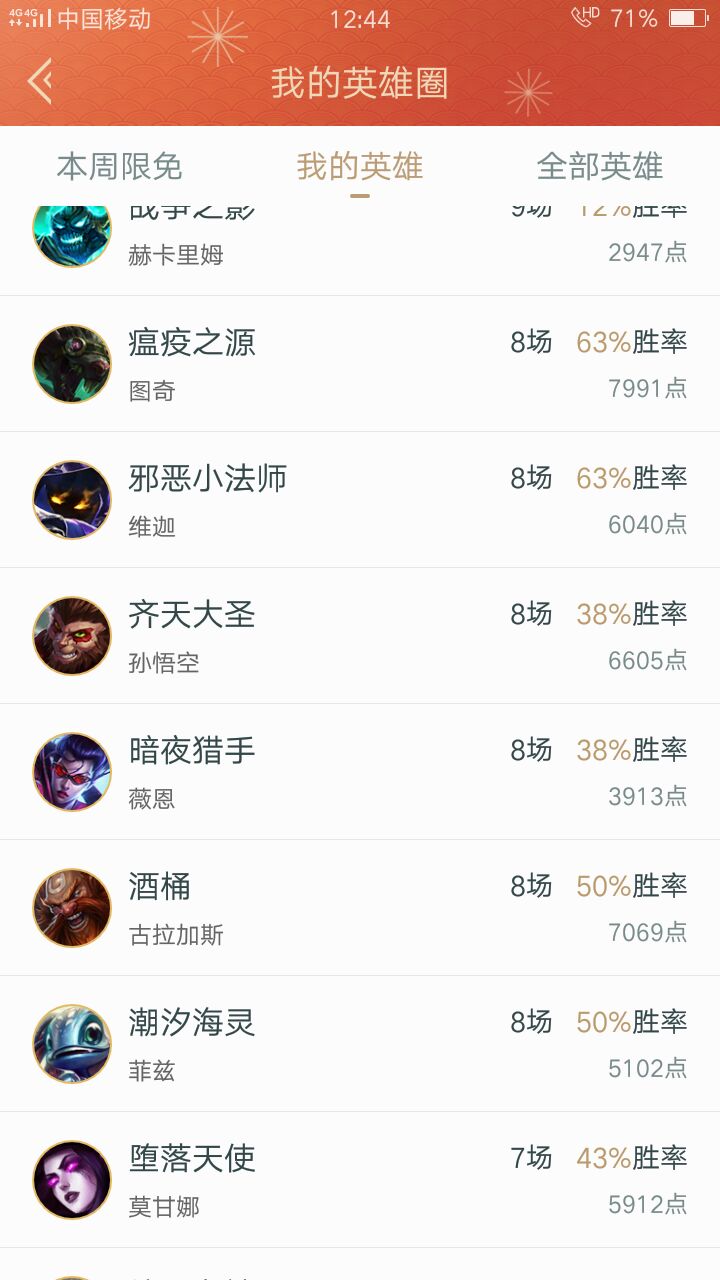Image resolution: width=720 pixels, height=1280 pixels.
Task: Switch to the 全部英雄 tab
Action: [599, 166]
